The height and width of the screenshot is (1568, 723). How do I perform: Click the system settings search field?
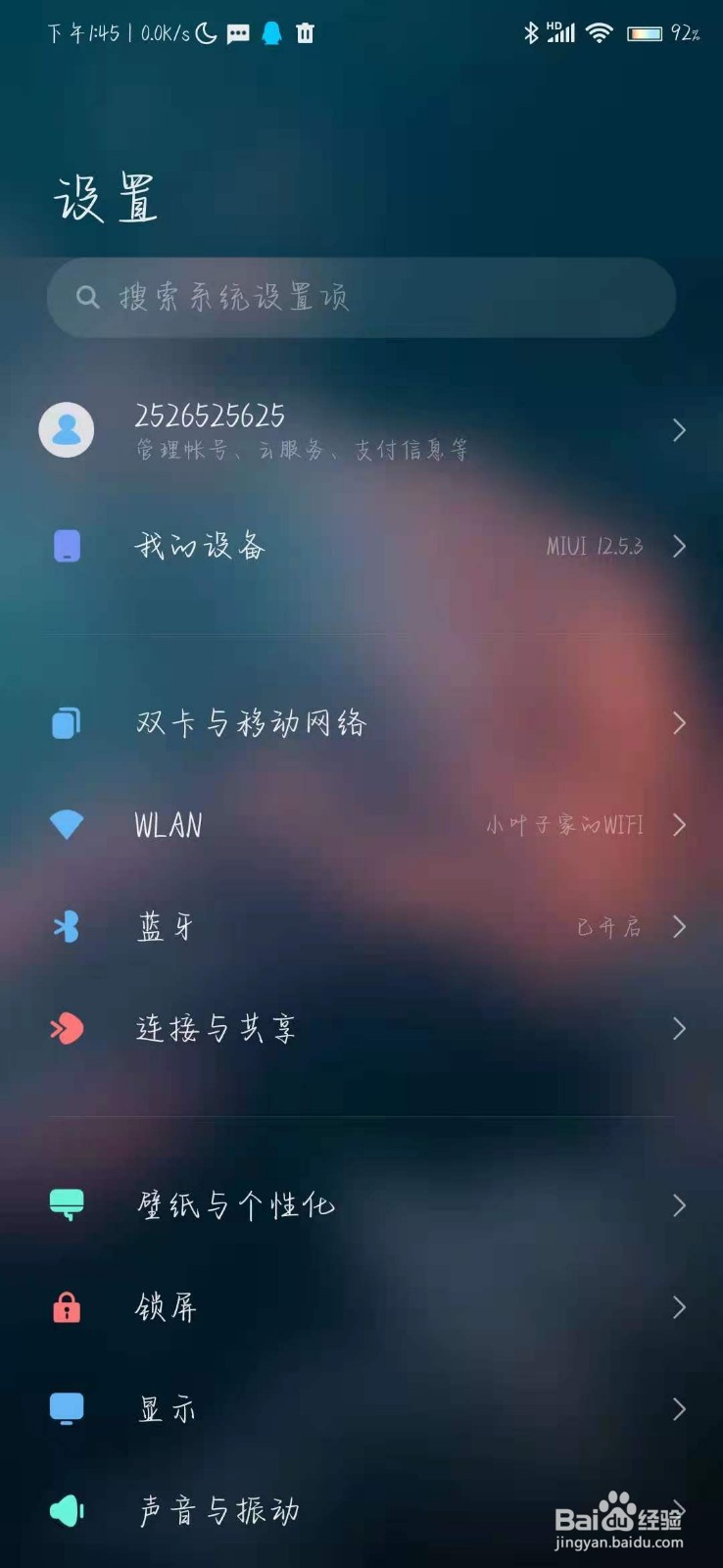pyautogui.click(x=361, y=298)
